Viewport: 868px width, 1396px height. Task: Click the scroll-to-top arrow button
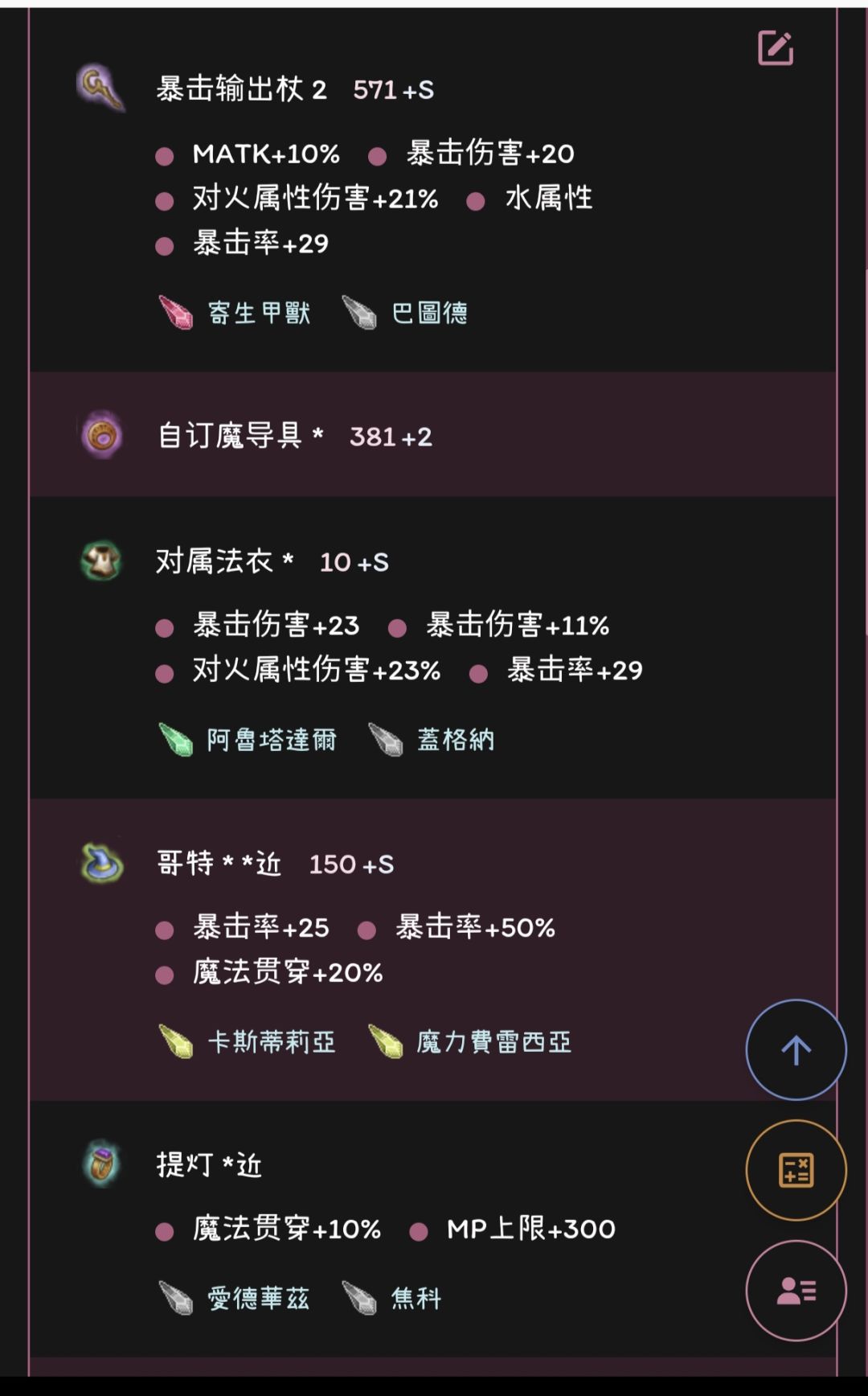(796, 1050)
